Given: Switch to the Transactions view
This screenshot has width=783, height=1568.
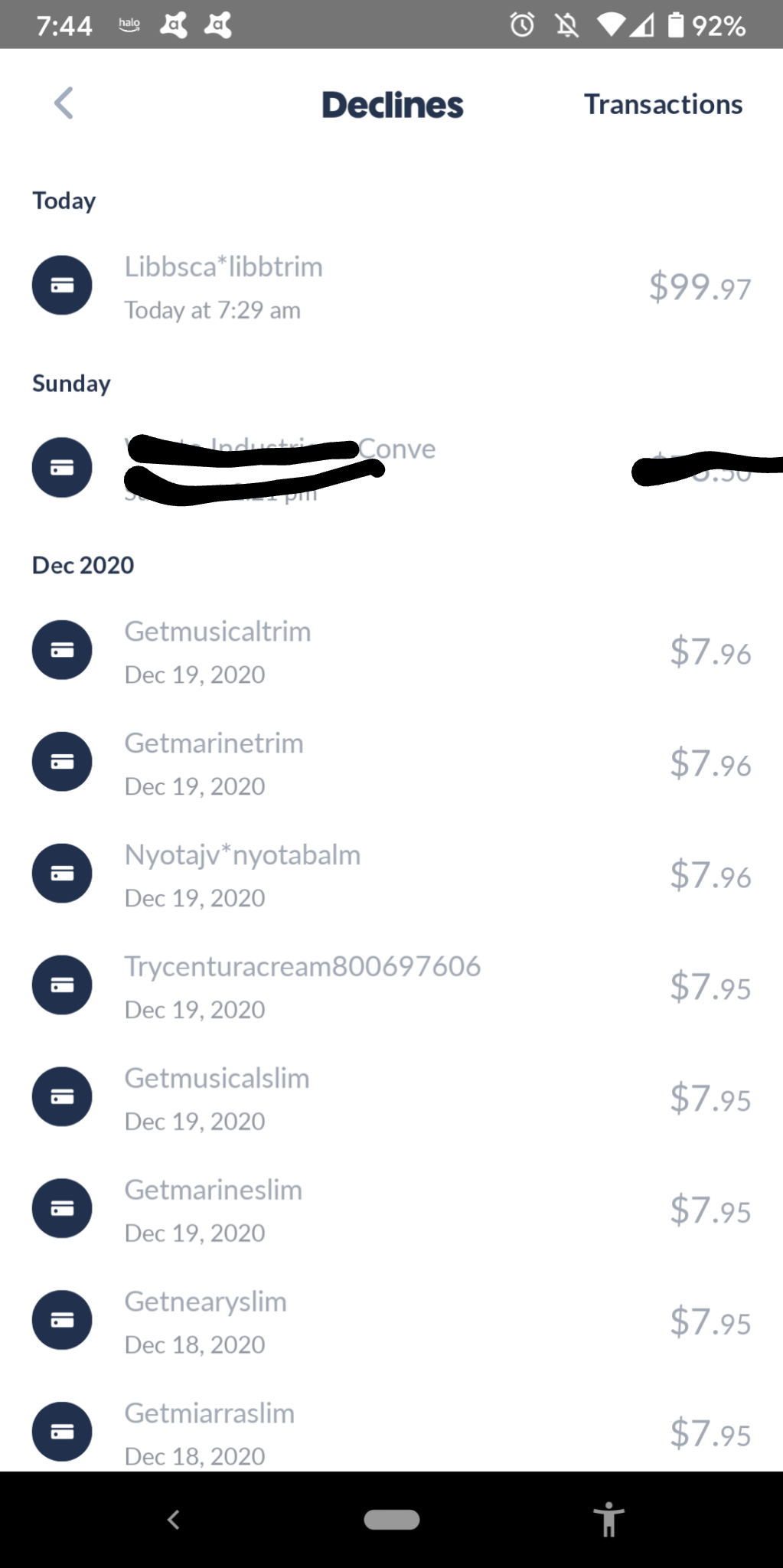Looking at the screenshot, I should click(663, 104).
